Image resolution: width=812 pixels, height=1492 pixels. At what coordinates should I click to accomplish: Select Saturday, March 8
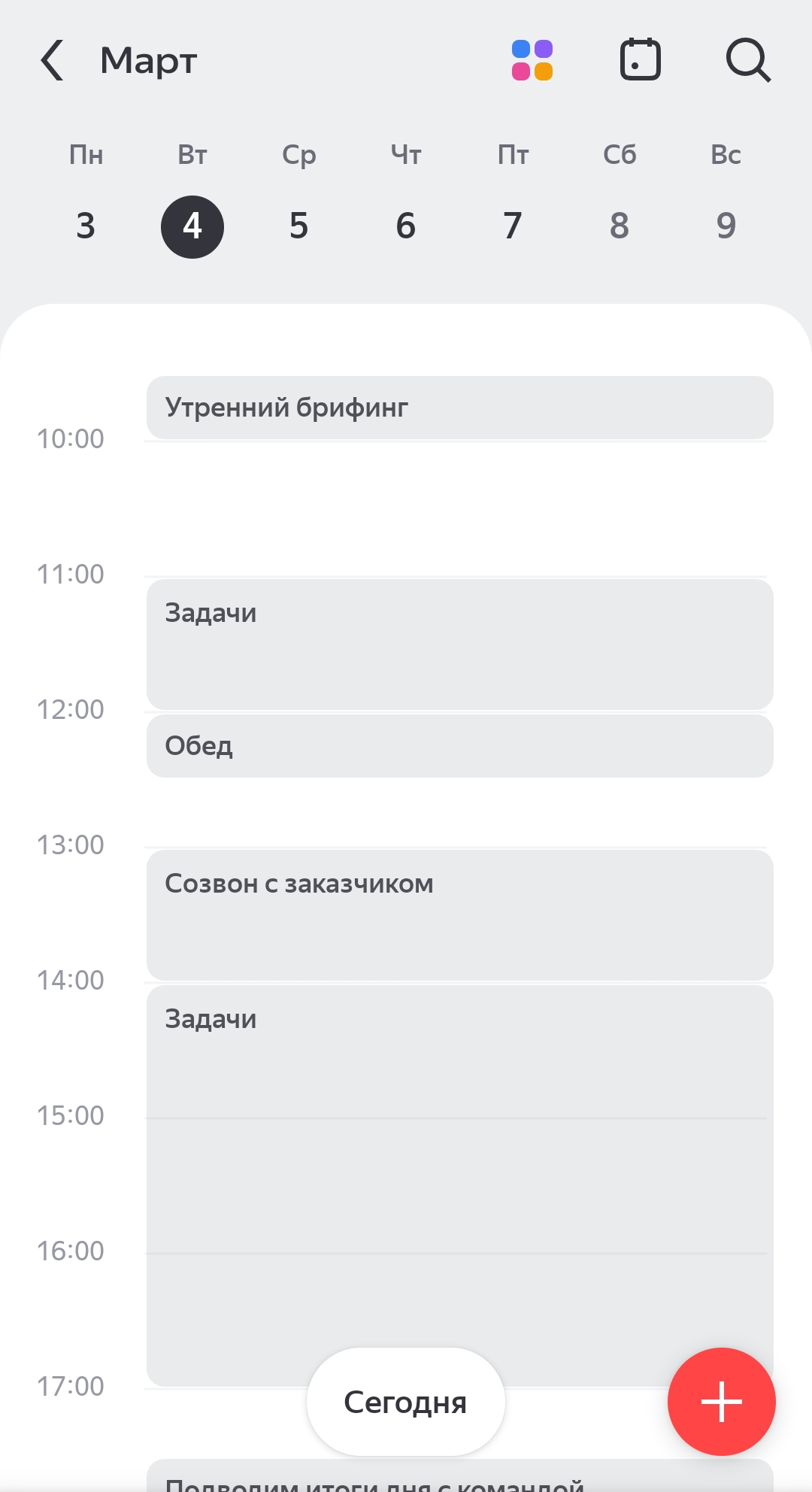click(x=620, y=226)
